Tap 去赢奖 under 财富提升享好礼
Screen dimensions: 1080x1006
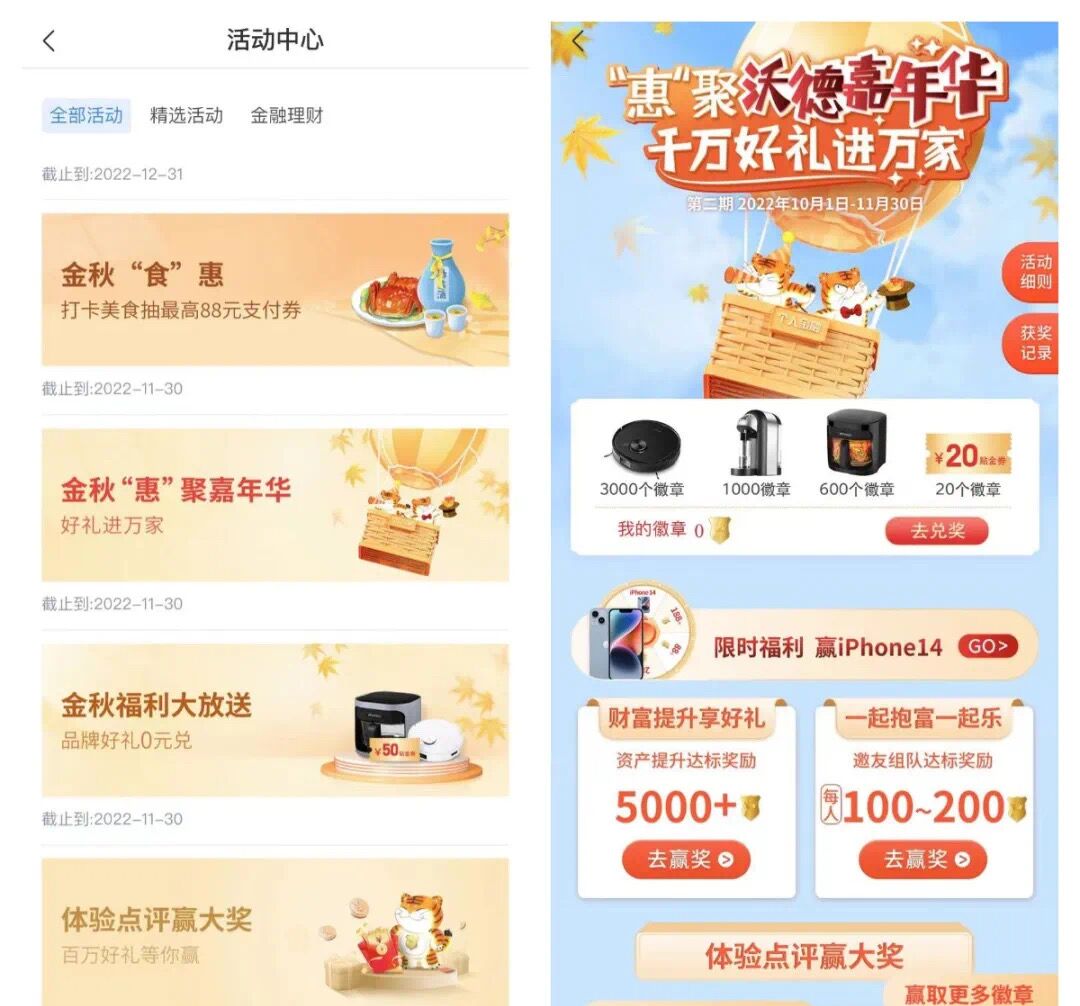point(686,859)
